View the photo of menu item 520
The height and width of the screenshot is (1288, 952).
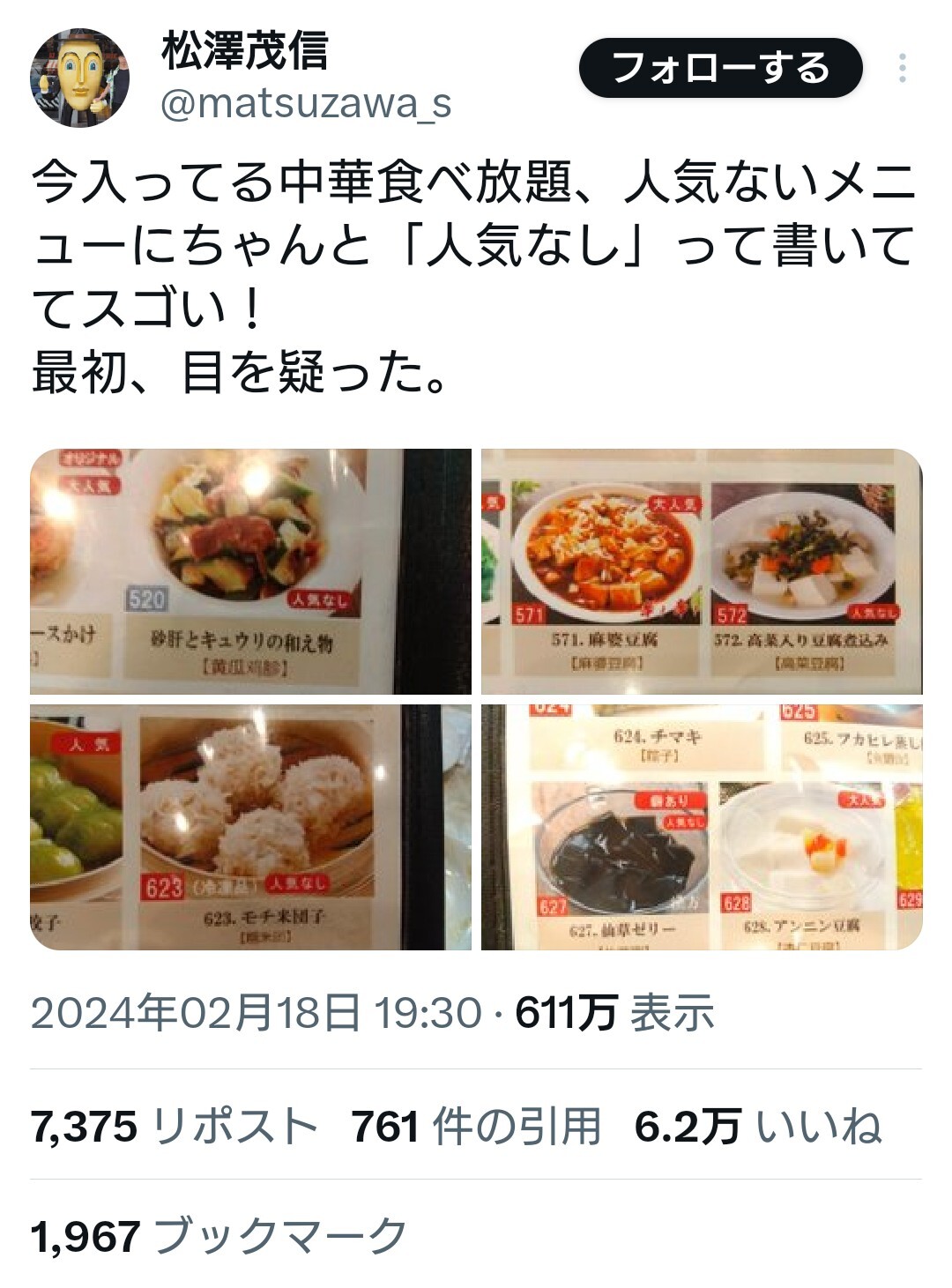250,571
